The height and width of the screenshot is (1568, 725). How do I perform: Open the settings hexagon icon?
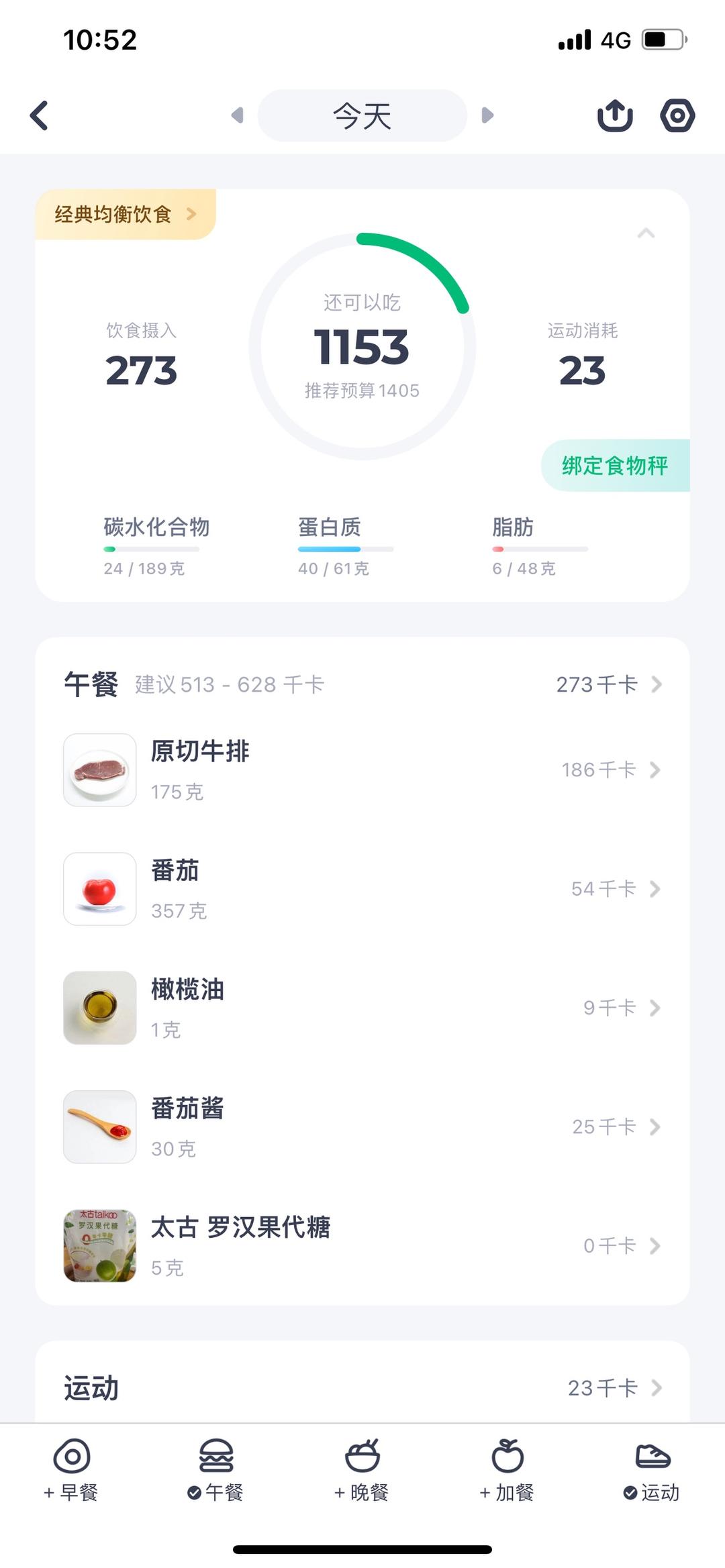677,115
